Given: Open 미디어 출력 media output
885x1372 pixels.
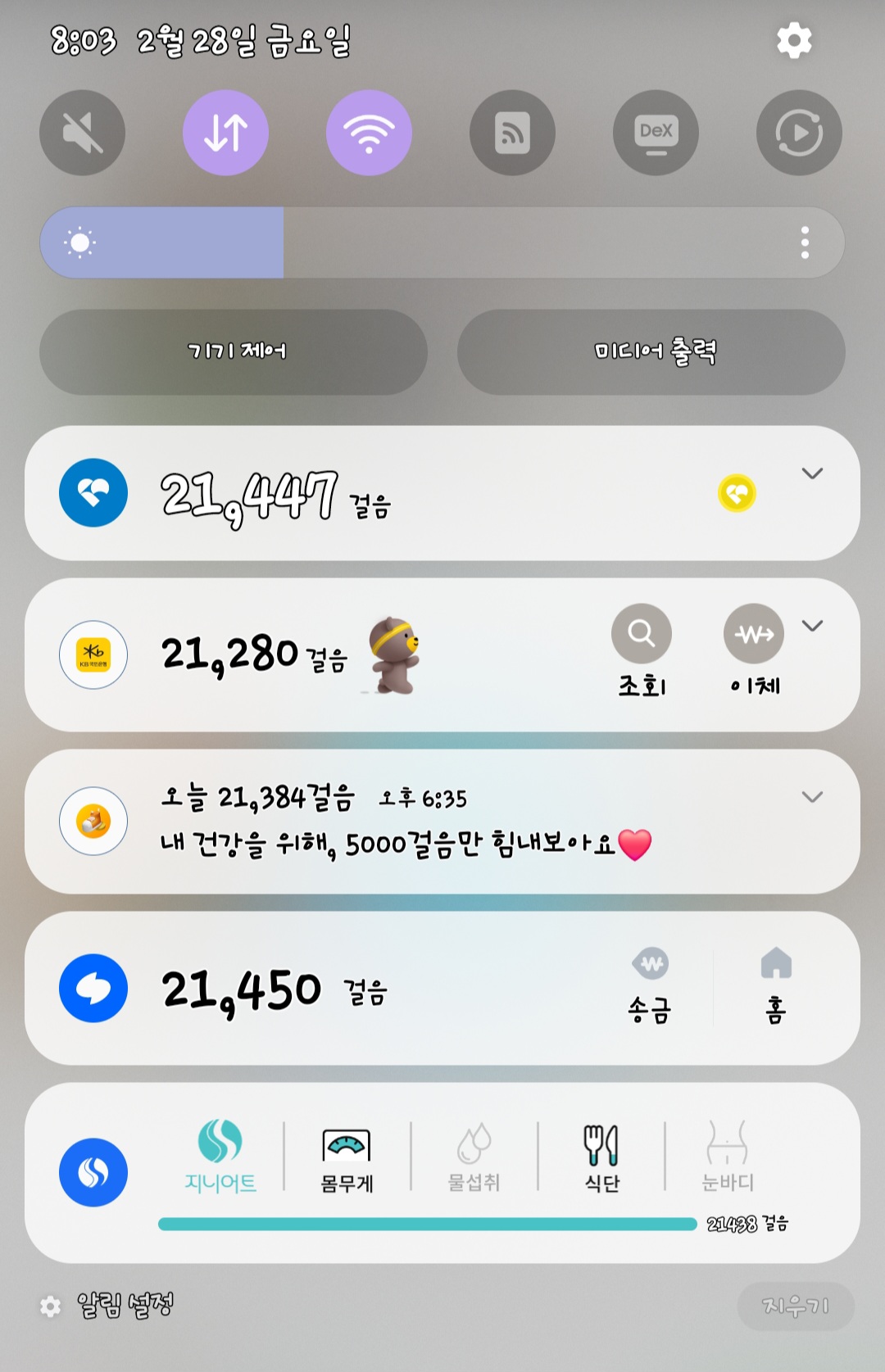Looking at the screenshot, I should [x=651, y=351].
